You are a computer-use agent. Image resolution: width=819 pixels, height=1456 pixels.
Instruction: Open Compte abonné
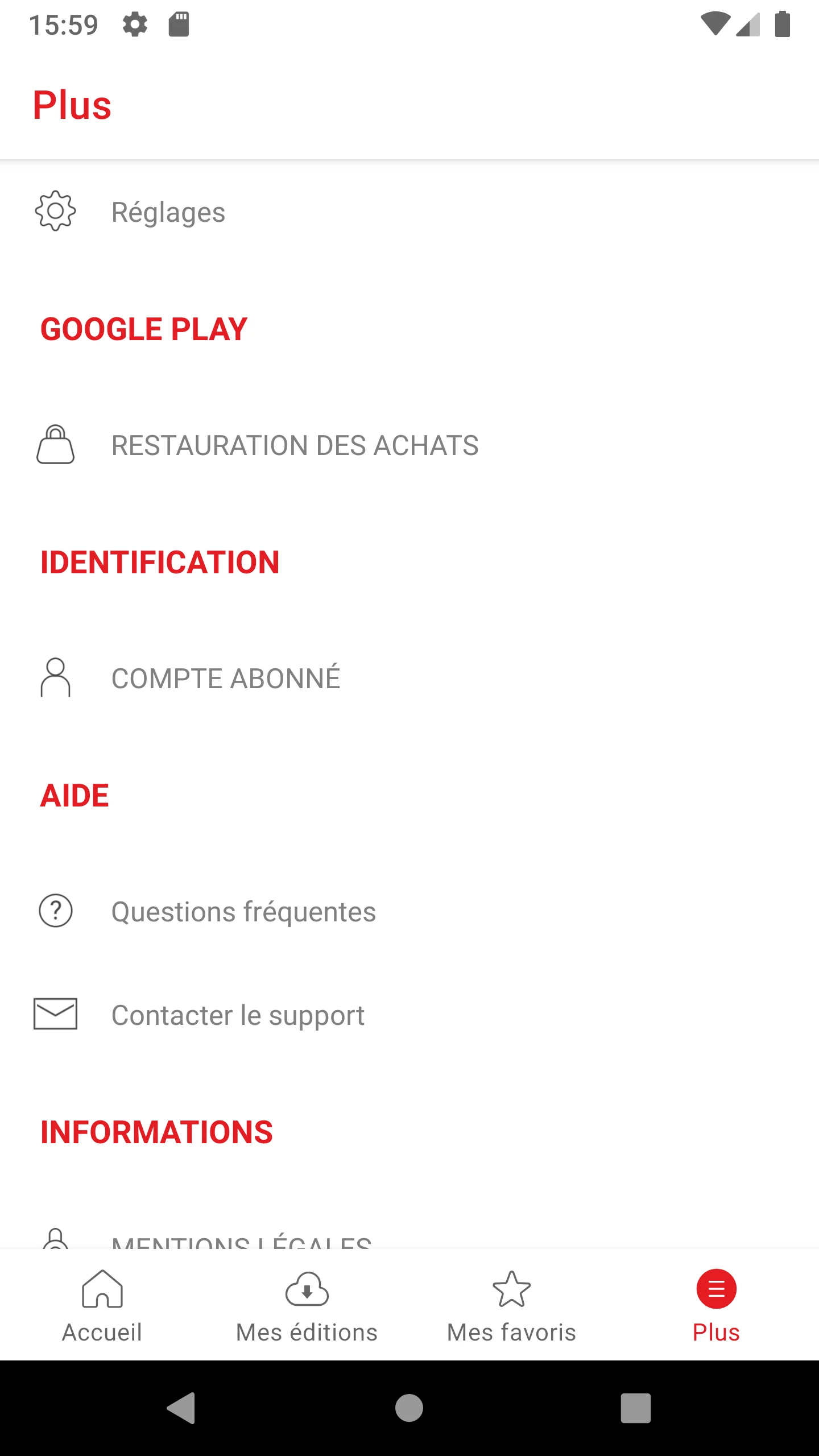point(409,678)
